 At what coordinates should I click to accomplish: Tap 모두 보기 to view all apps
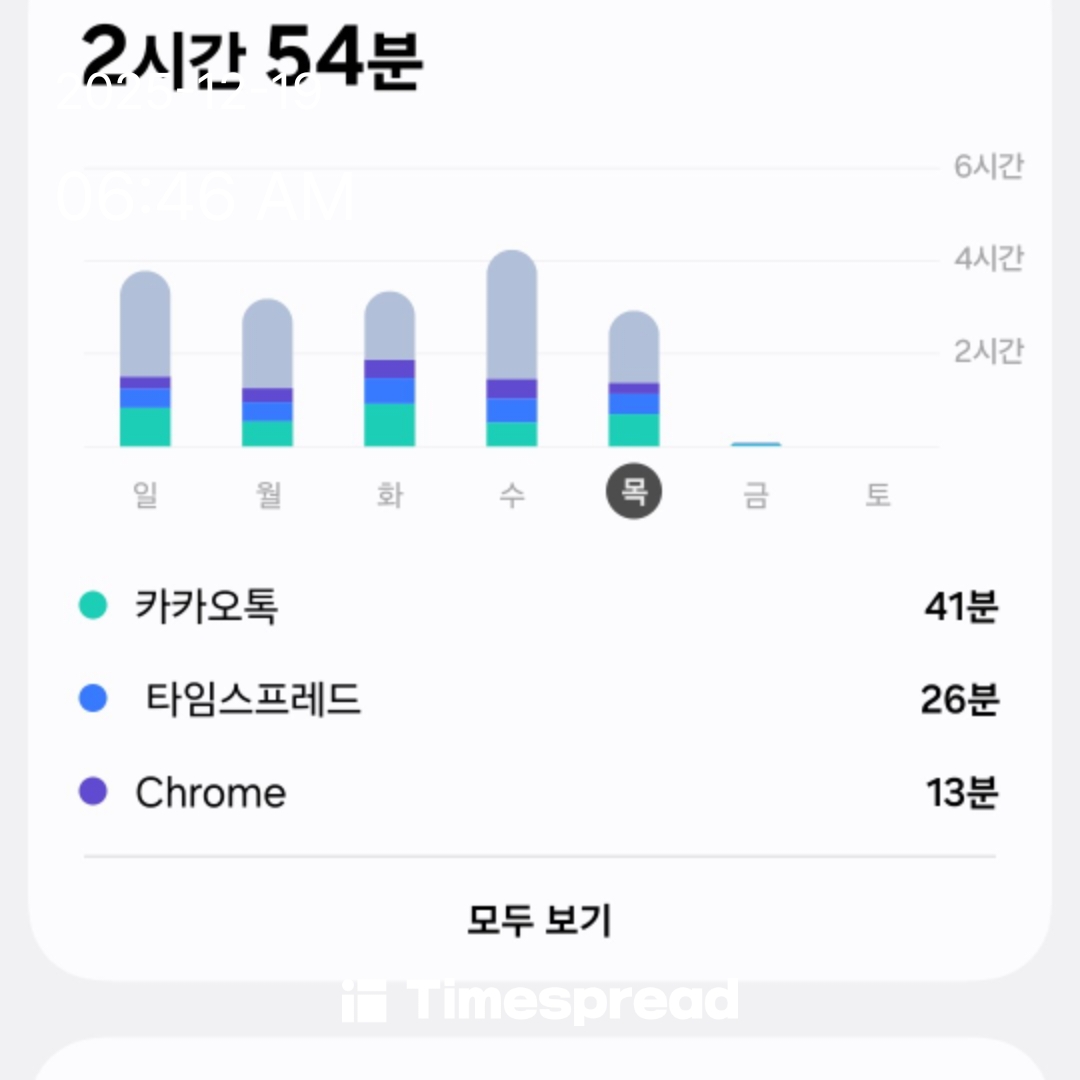[540, 920]
